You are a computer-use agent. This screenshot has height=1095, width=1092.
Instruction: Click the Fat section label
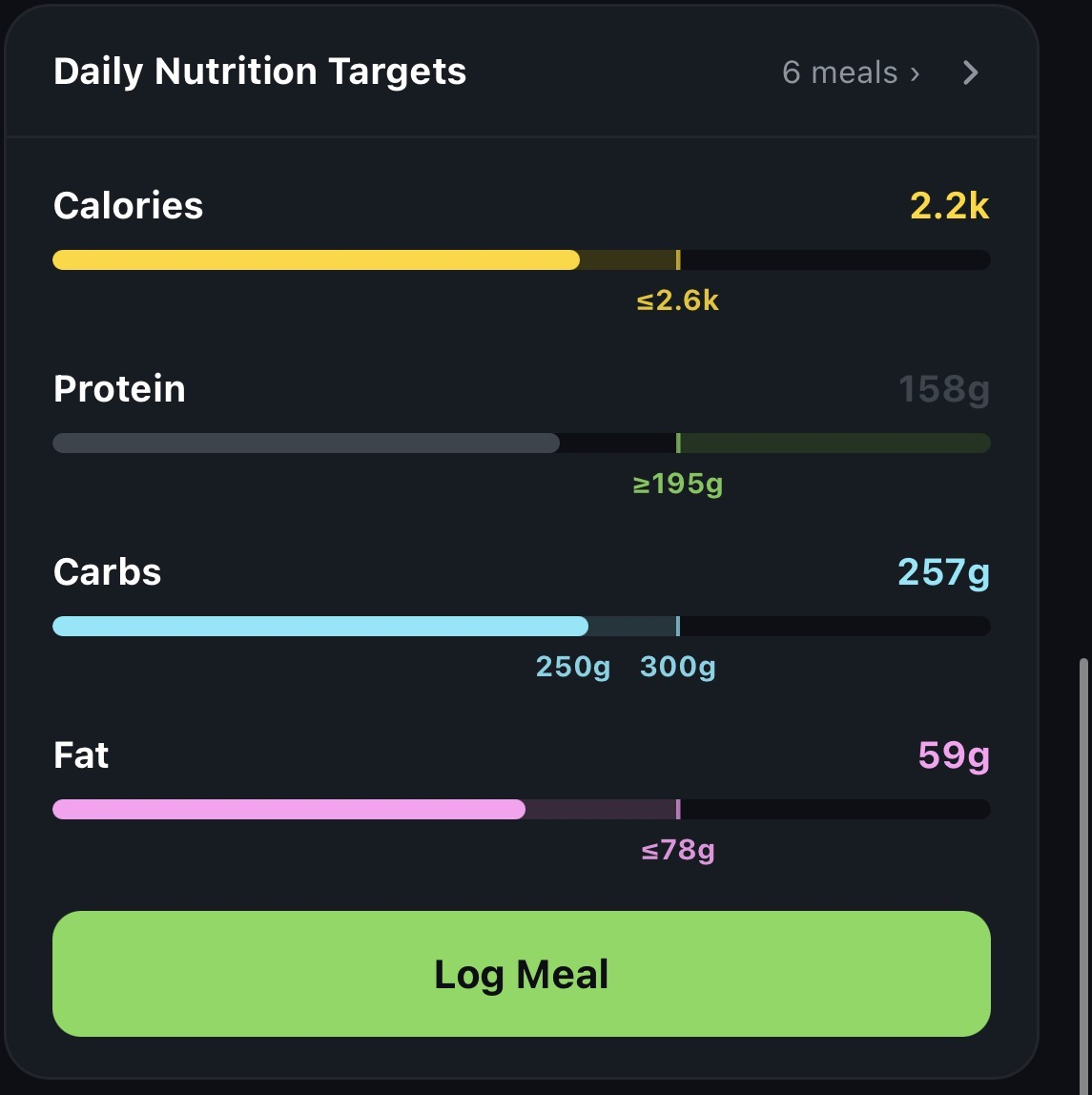(81, 754)
